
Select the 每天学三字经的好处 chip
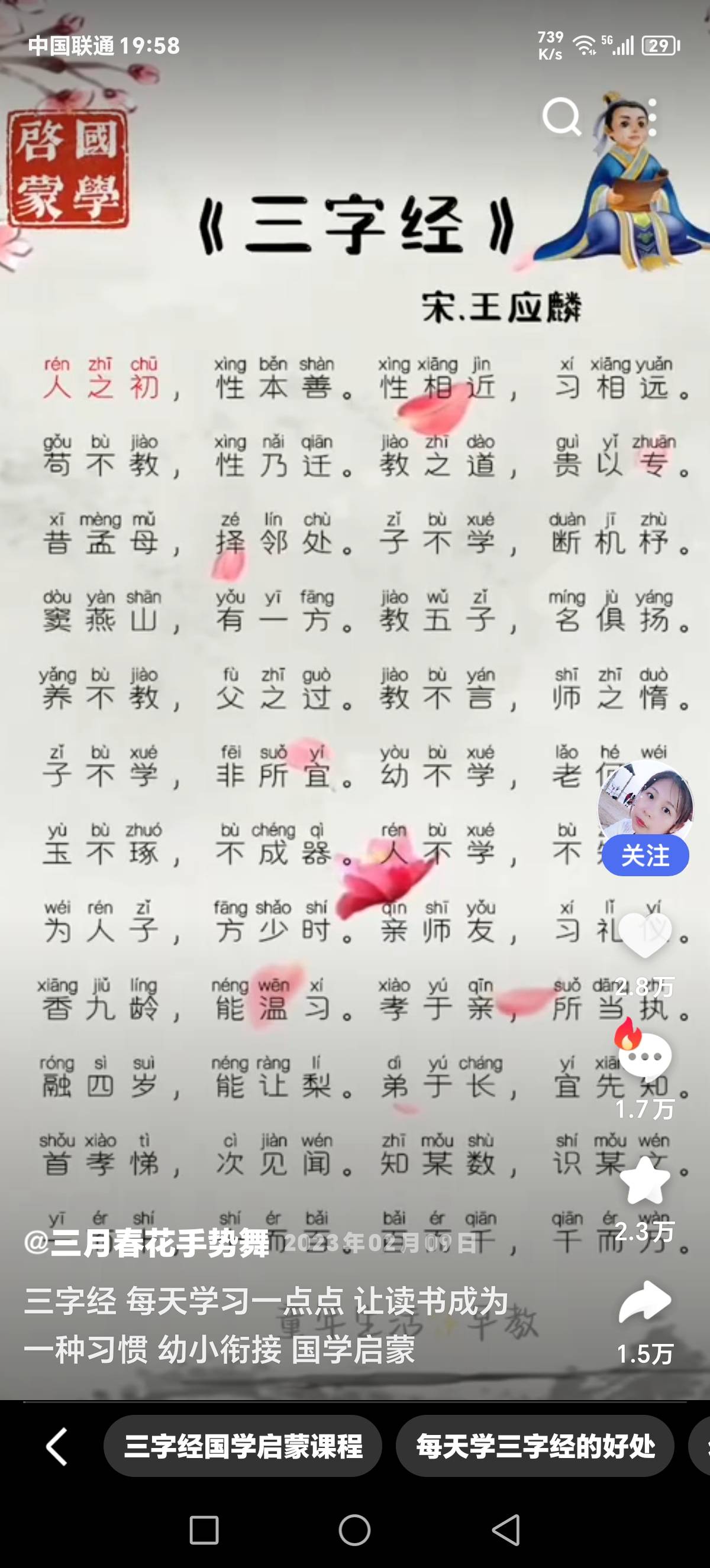point(535,1446)
